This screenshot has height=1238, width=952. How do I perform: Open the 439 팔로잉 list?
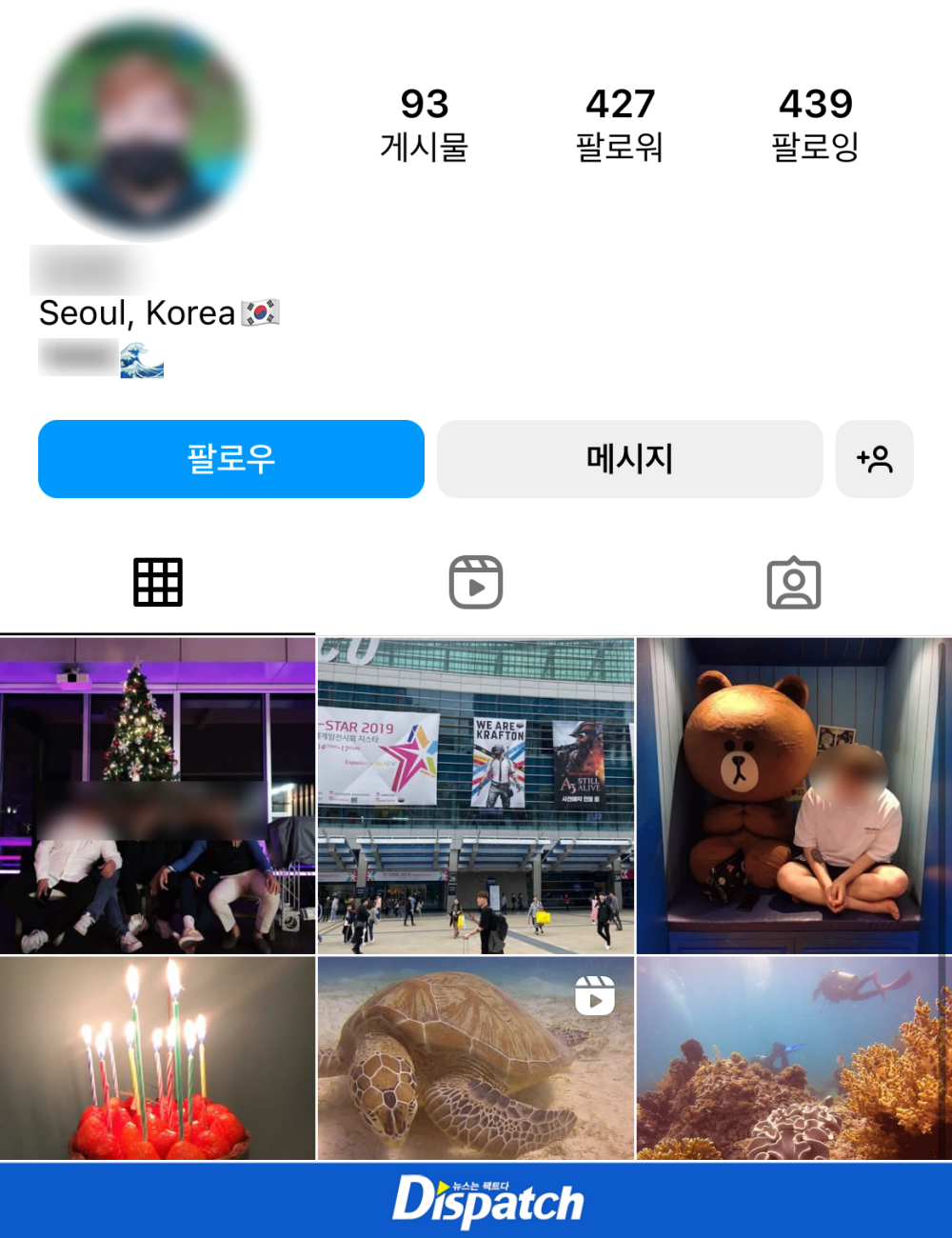pos(815,125)
